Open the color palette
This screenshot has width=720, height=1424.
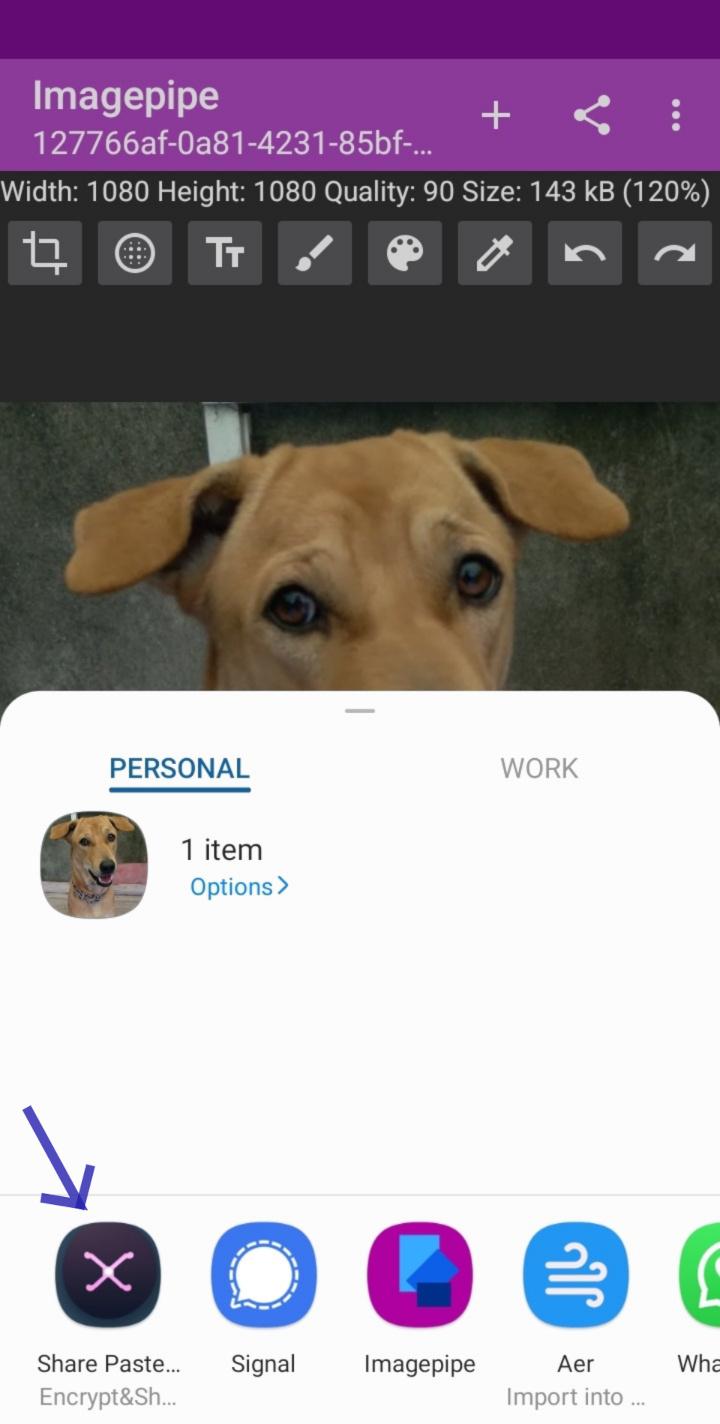point(405,254)
